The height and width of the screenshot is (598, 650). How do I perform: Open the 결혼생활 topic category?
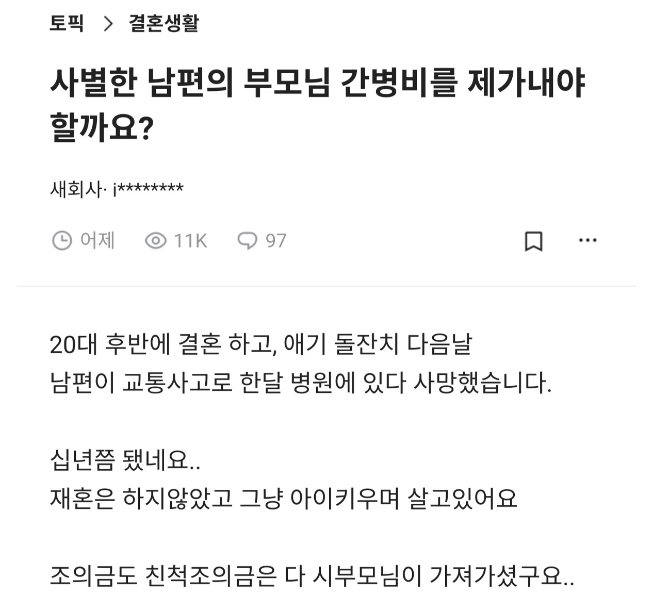point(164,23)
